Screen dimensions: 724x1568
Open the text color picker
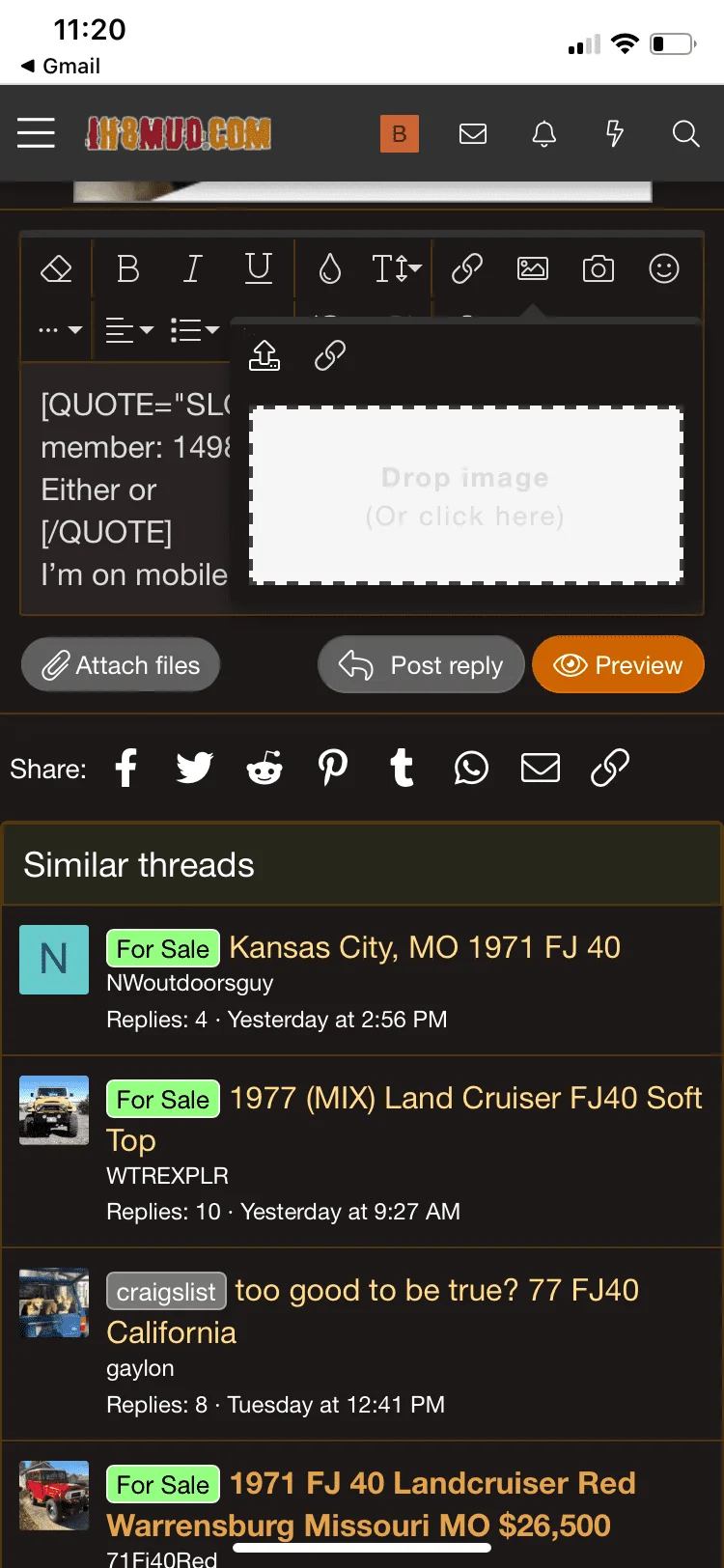point(330,268)
